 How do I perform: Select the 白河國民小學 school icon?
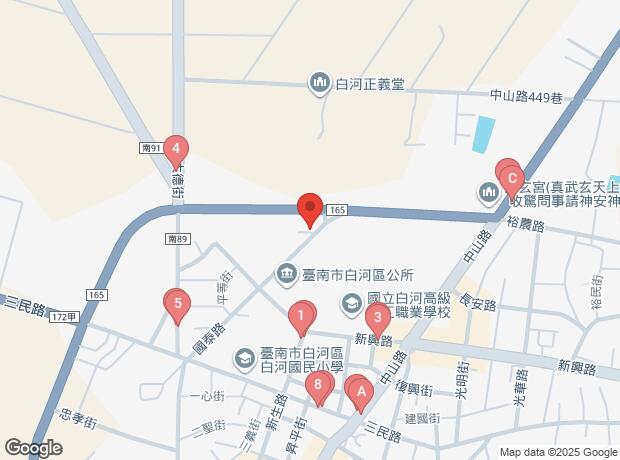(244, 359)
